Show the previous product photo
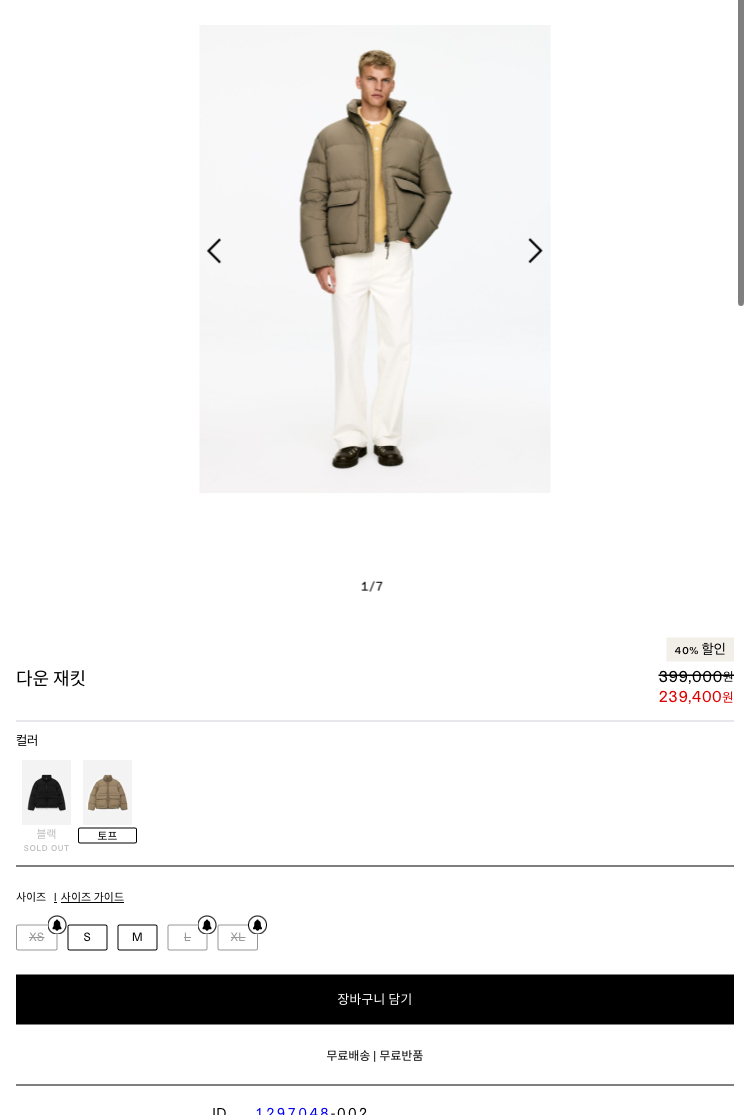 point(214,250)
